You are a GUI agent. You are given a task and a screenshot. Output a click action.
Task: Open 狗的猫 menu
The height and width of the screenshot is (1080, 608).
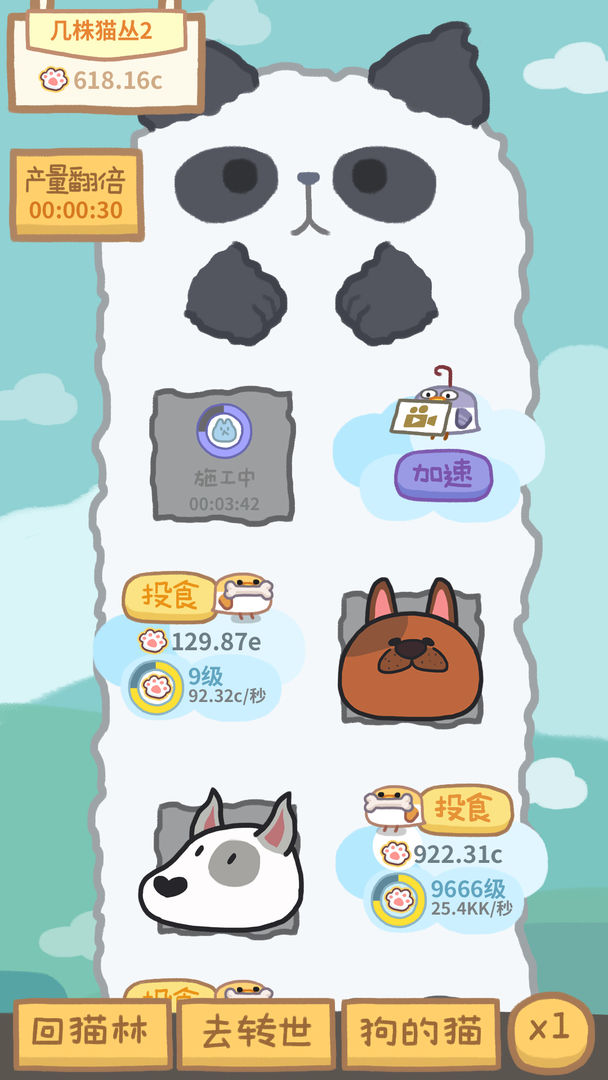(421, 1031)
